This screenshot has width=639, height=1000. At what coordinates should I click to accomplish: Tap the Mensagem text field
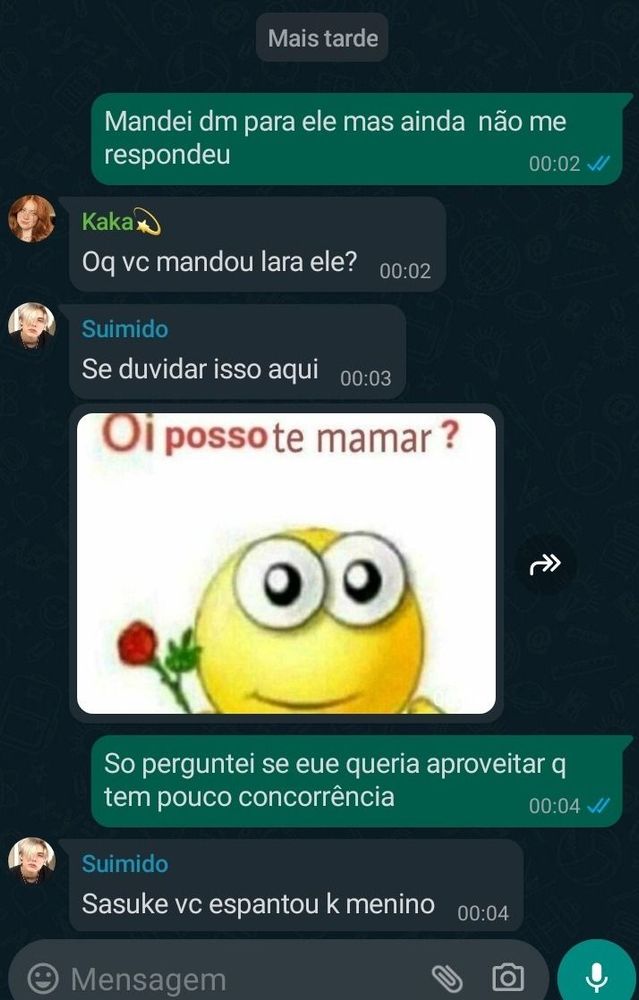click(242, 978)
